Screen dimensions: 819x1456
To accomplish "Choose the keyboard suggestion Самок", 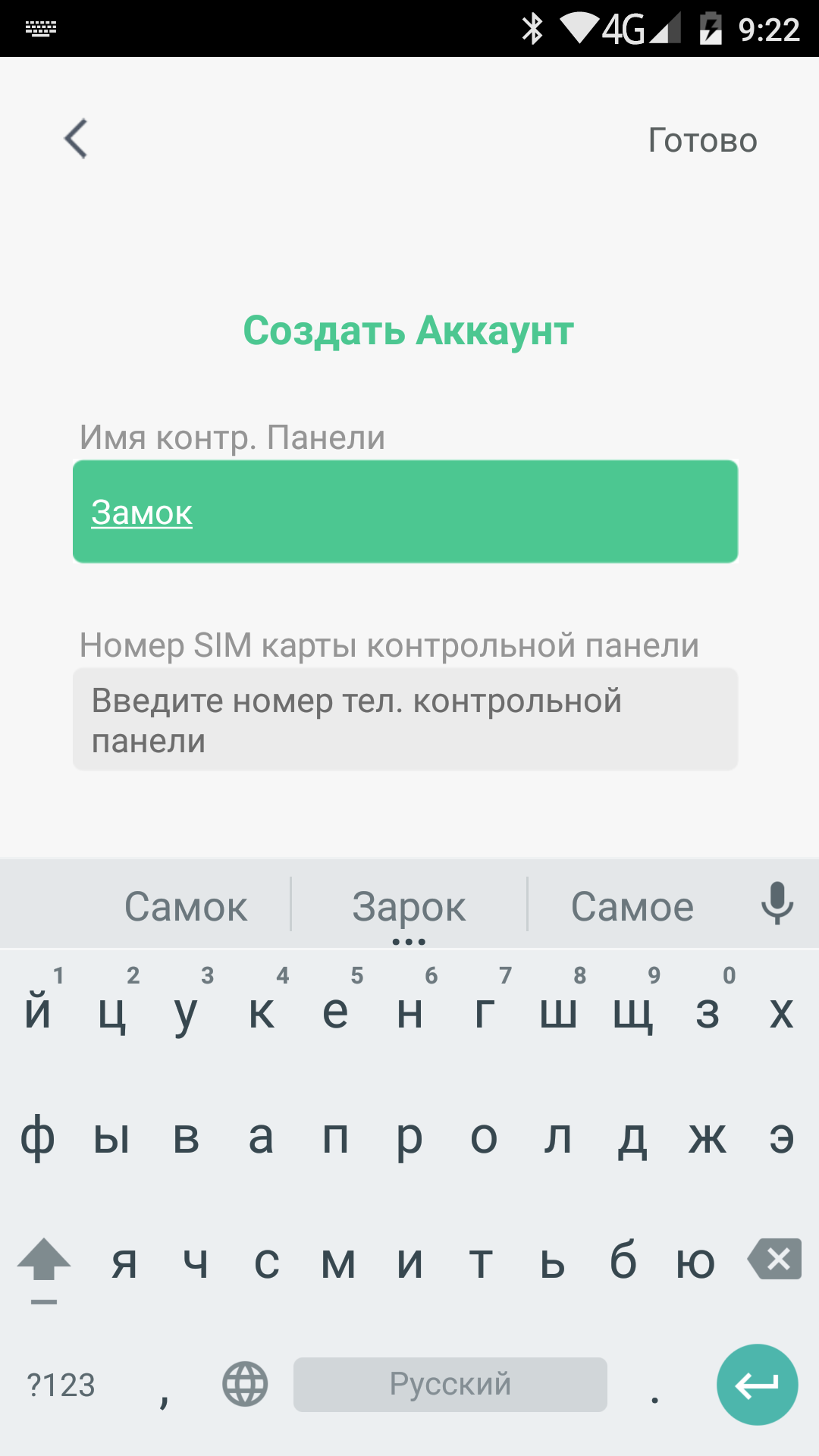I will [186, 907].
